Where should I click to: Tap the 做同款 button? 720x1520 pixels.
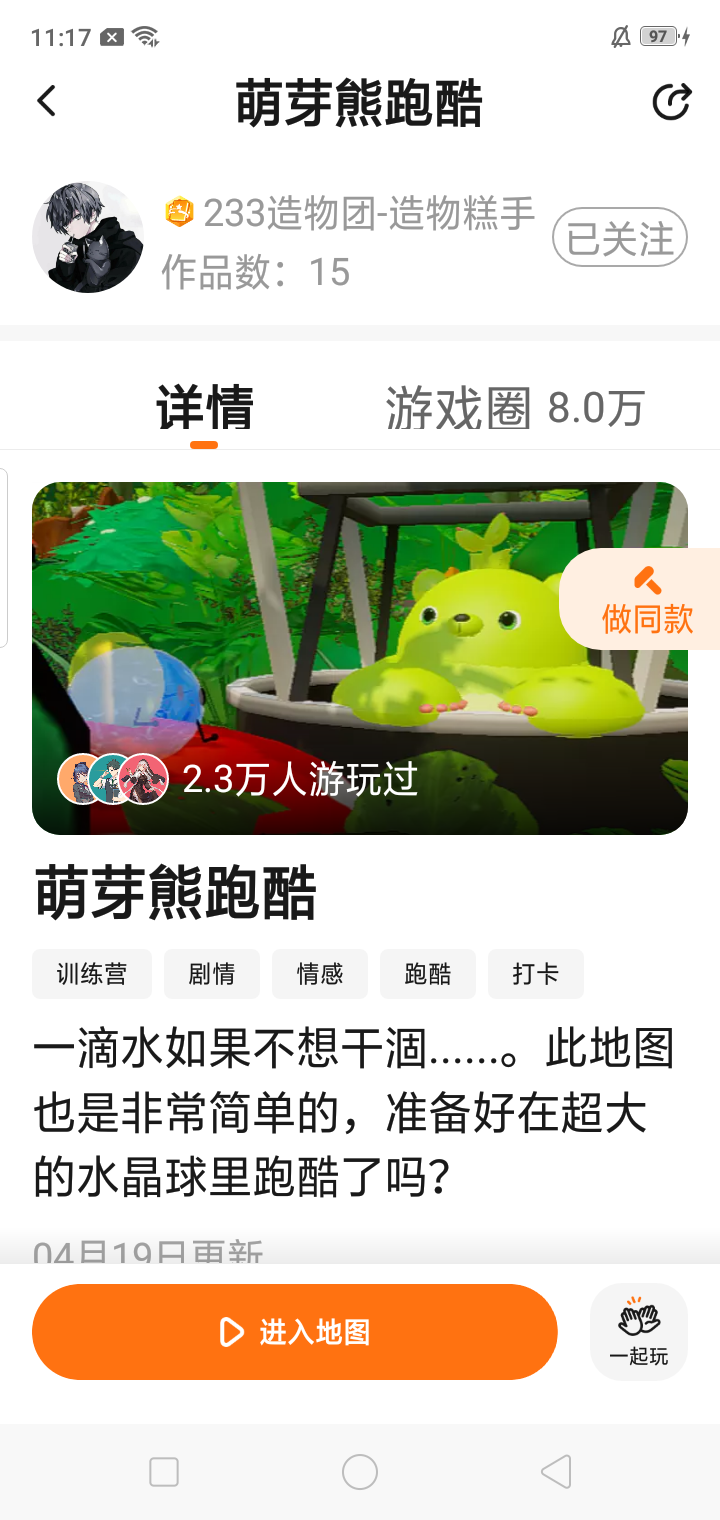pyautogui.click(x=646, y=599)
